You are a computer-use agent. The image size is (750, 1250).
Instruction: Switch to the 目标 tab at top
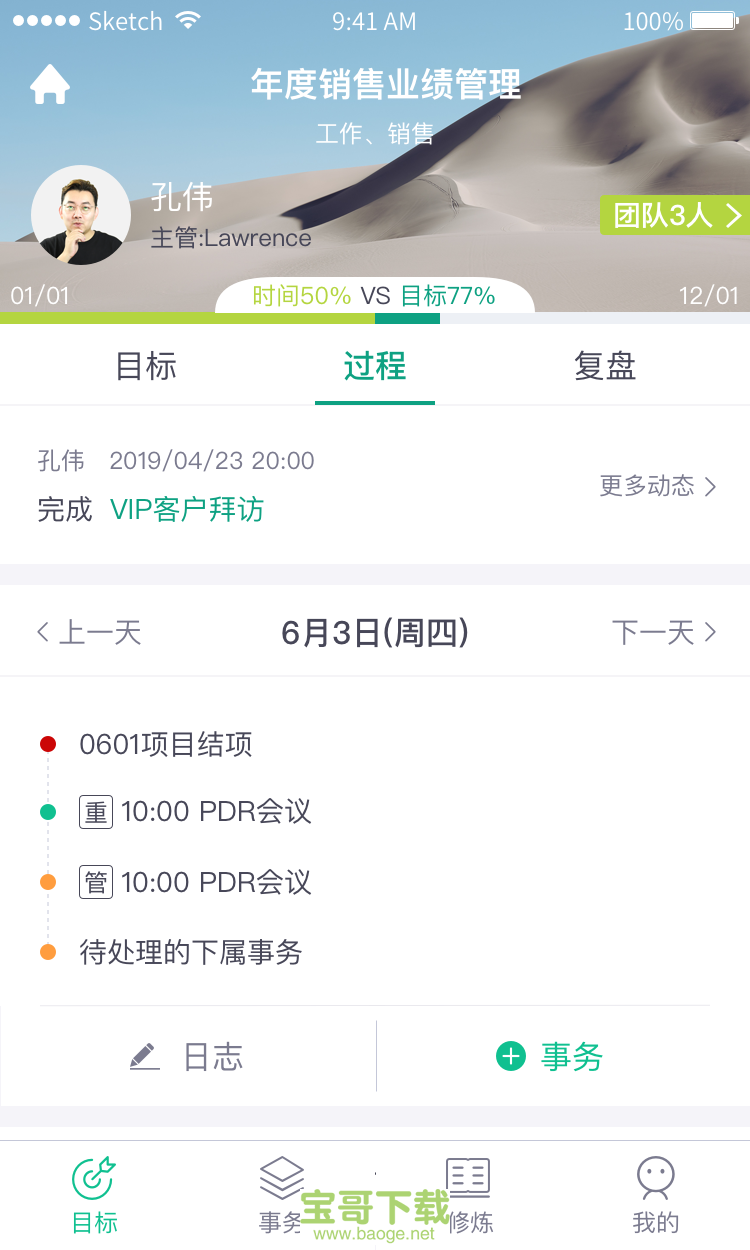tap(146, 367)
